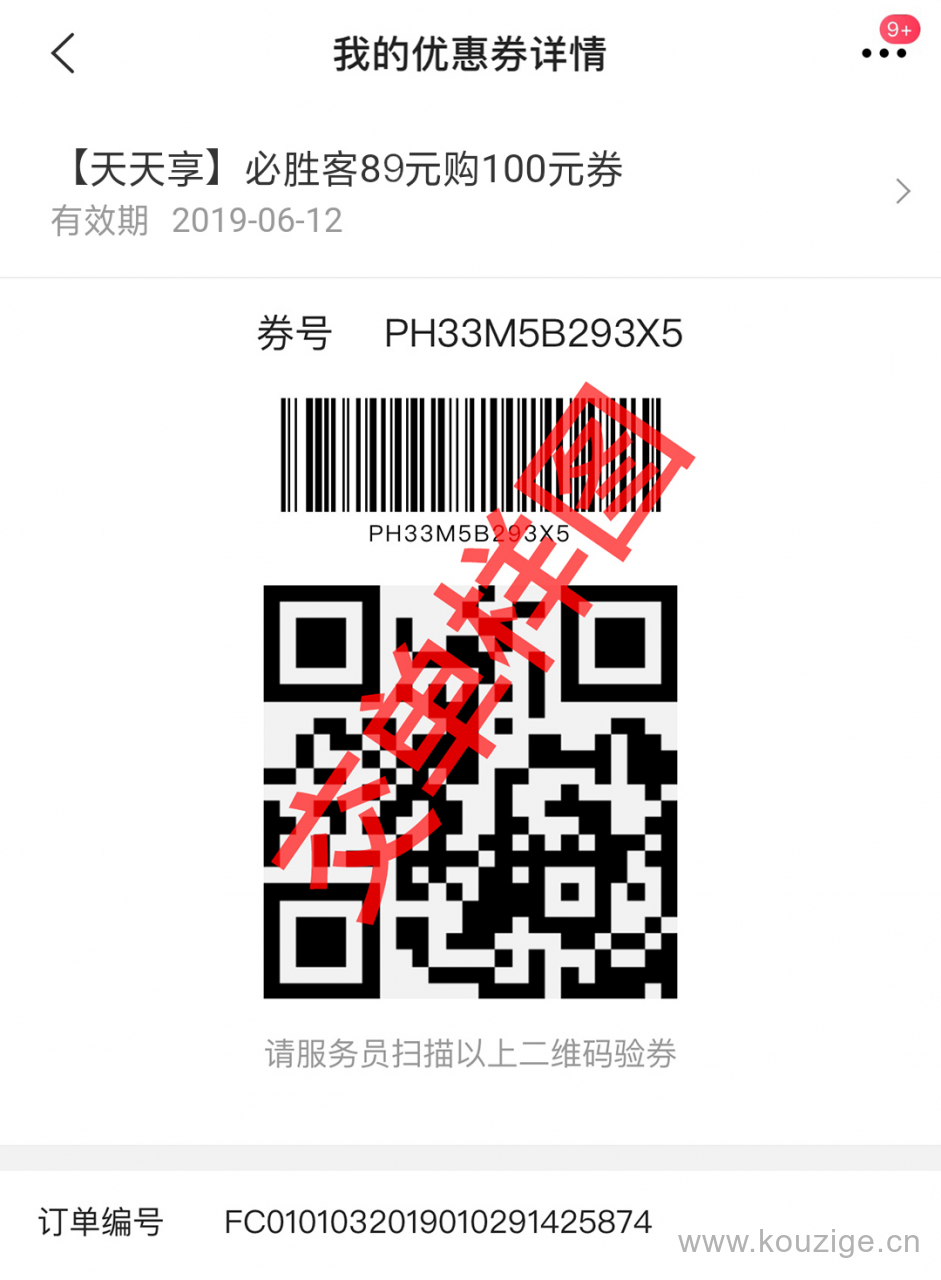This screenshot has width=941, height=1280.
Task: Open the three-dot more menu
Action: coord(884,54)
